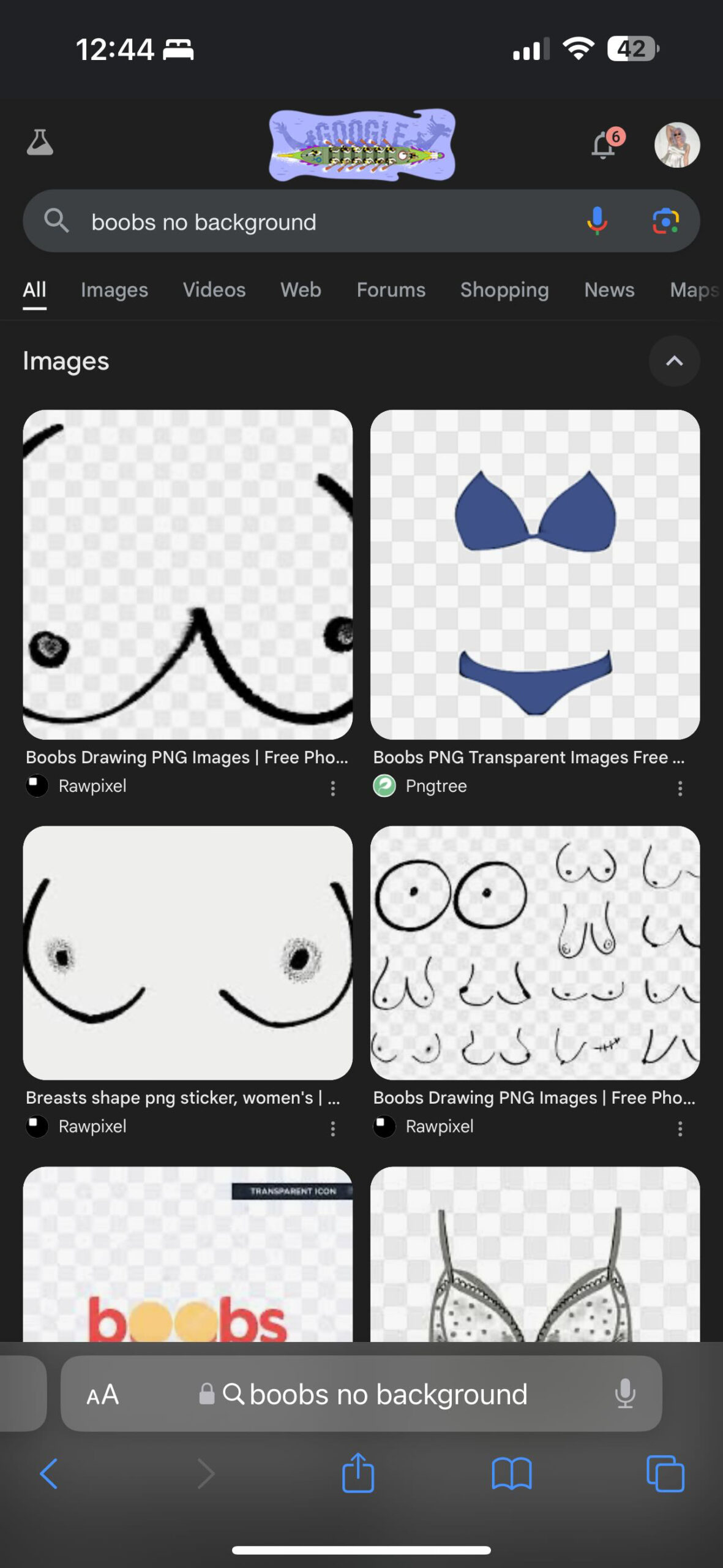Switch to the Images tab
Viewport: 723px width, 1568px height.
114,290
